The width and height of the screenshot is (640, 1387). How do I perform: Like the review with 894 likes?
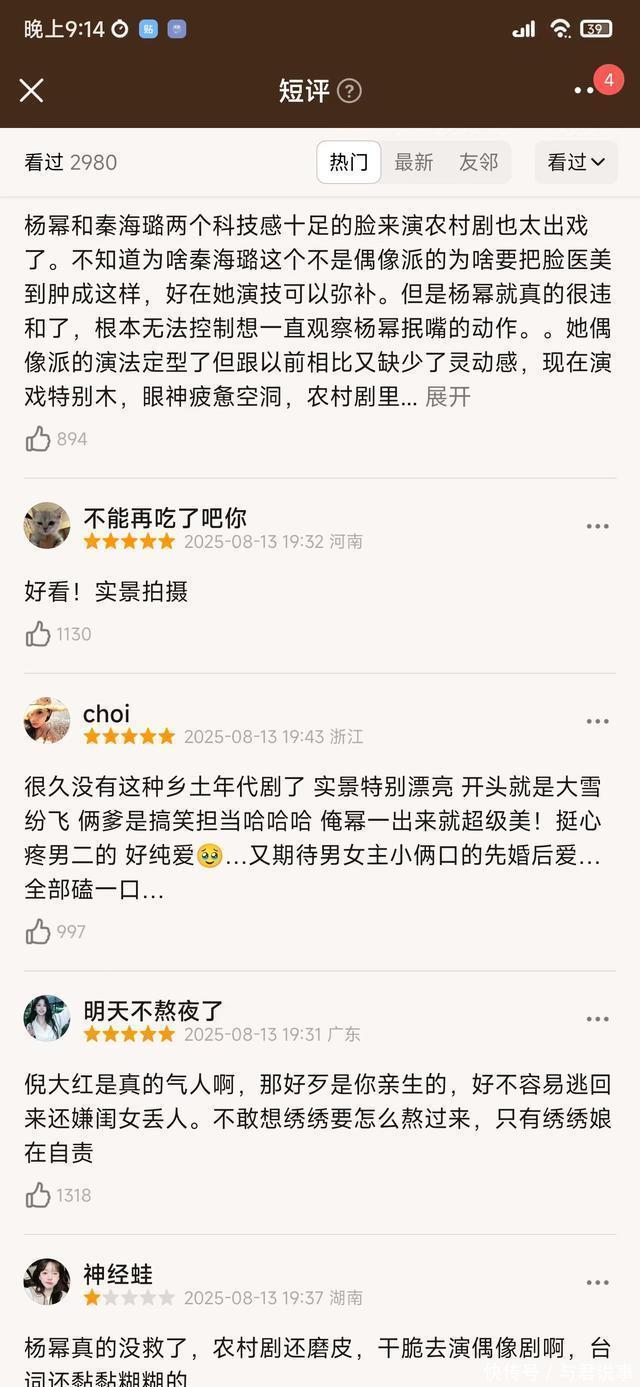point(39,439)
